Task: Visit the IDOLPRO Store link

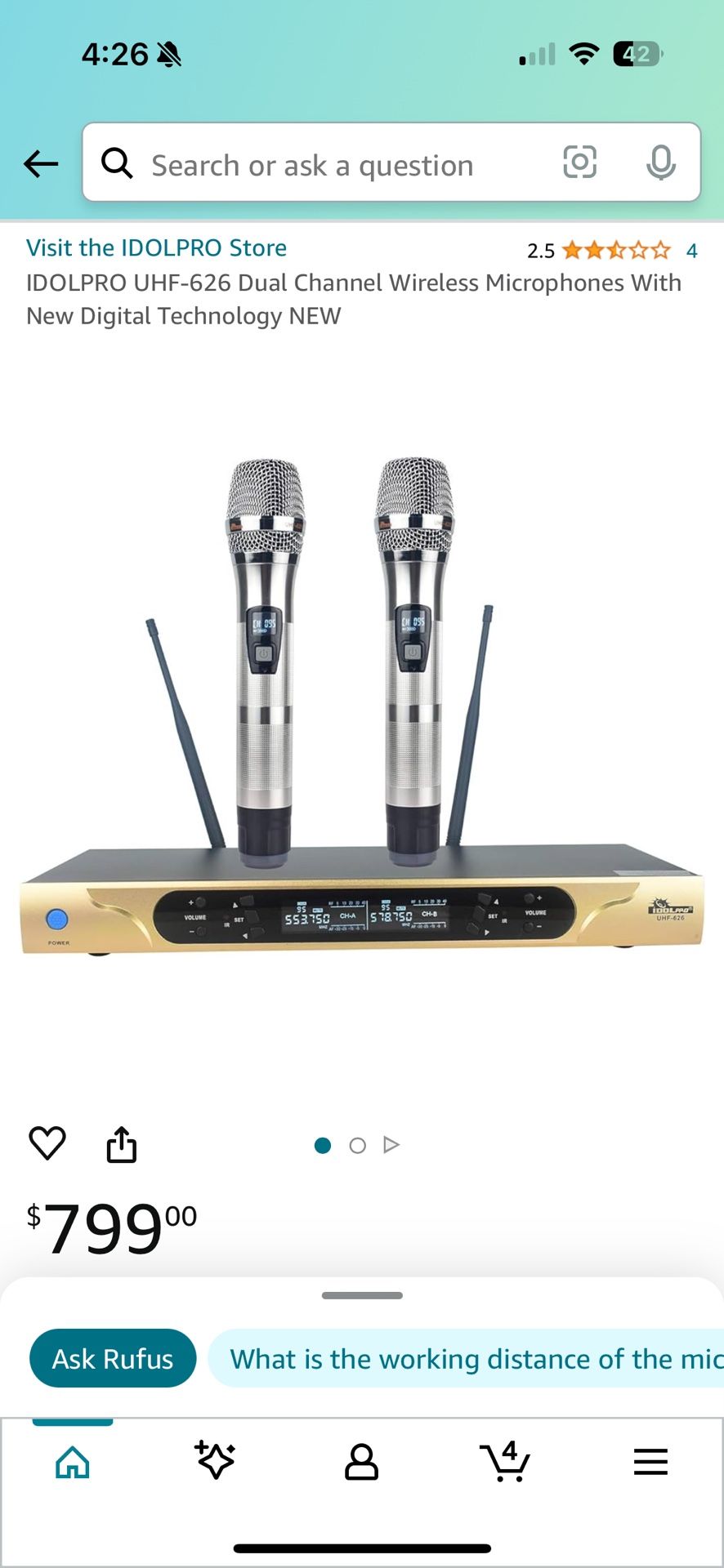Action: click(157, 248)
